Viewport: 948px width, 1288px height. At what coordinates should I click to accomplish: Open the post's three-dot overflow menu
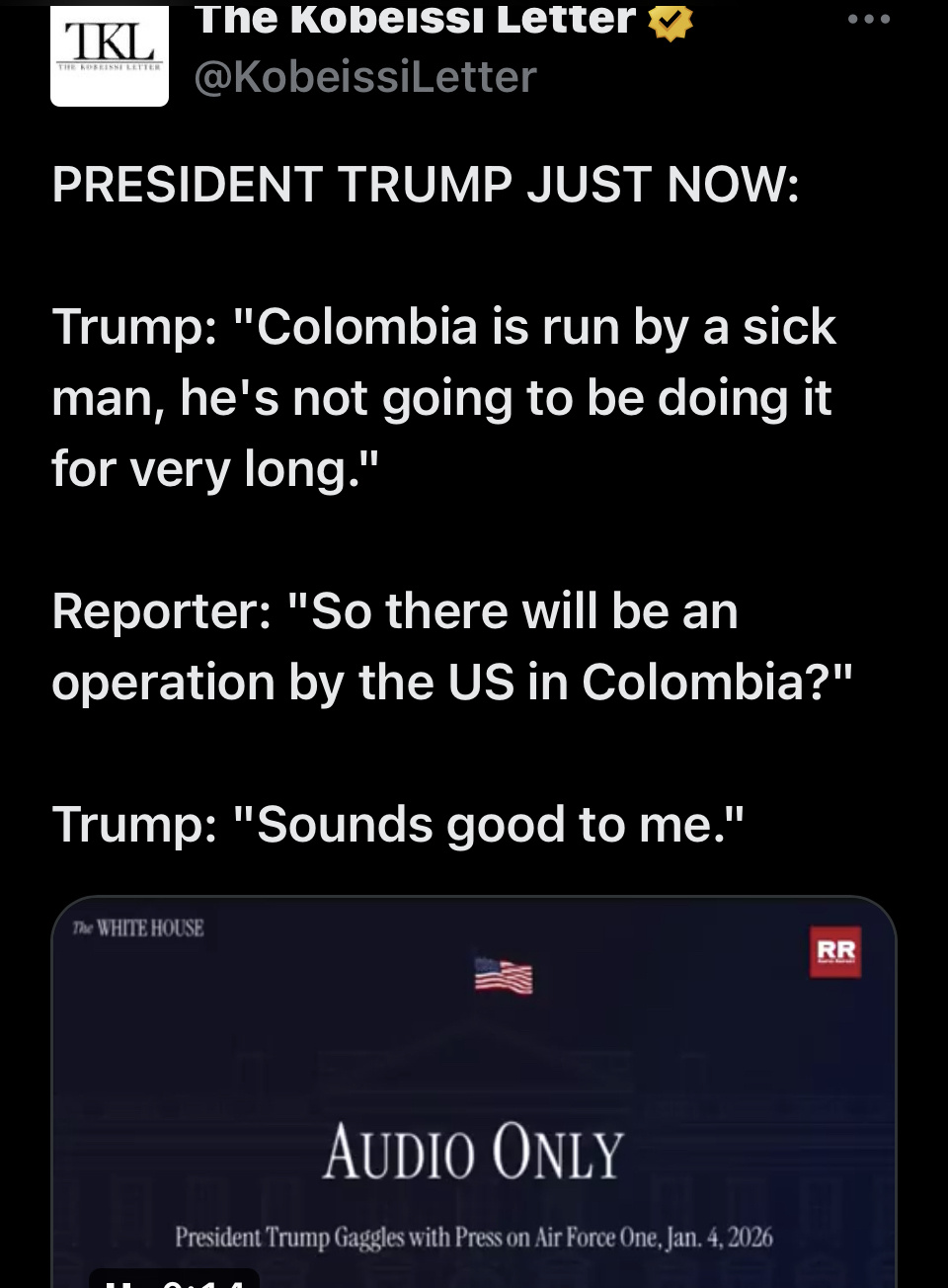(x=869, y=19)
